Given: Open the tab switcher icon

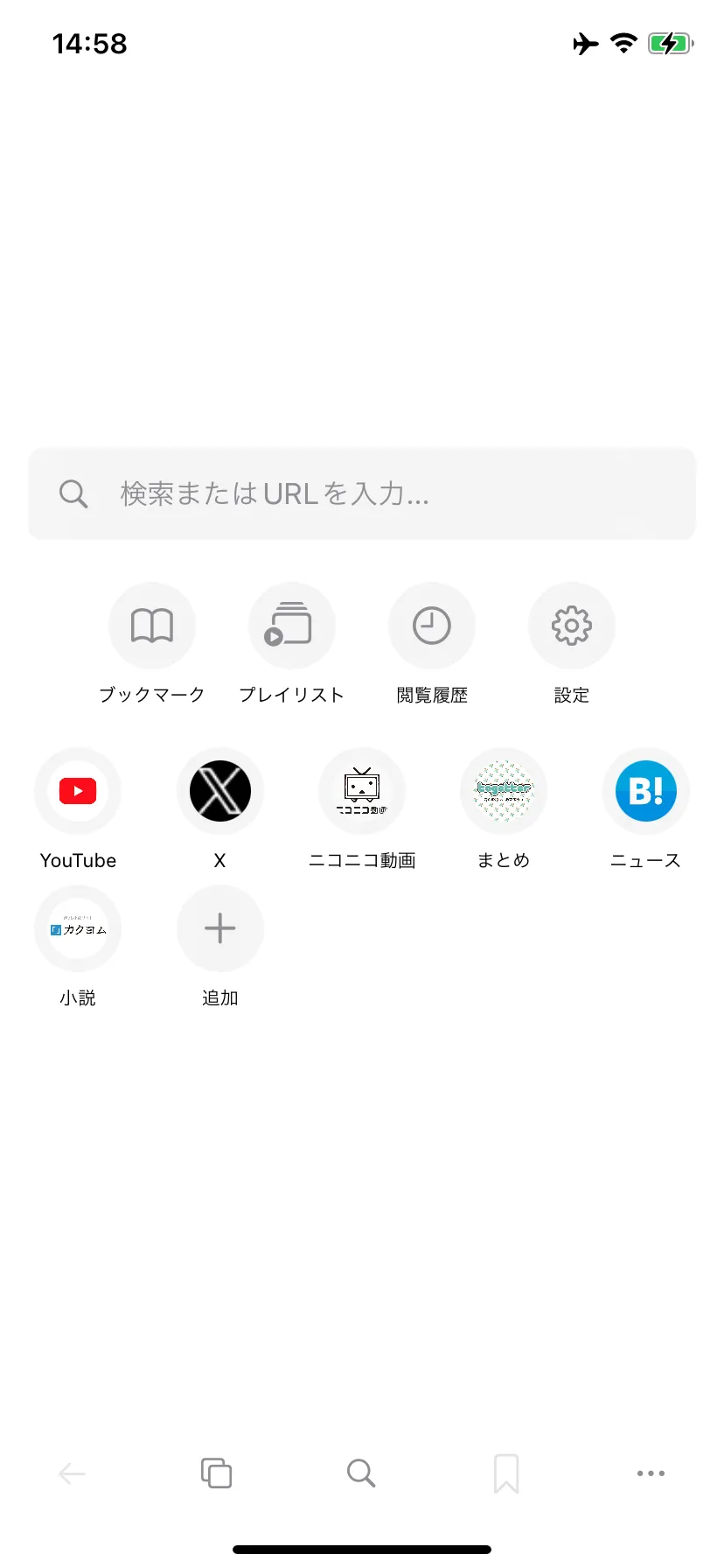Looking at the screenshot, I should click(216, 1473).
